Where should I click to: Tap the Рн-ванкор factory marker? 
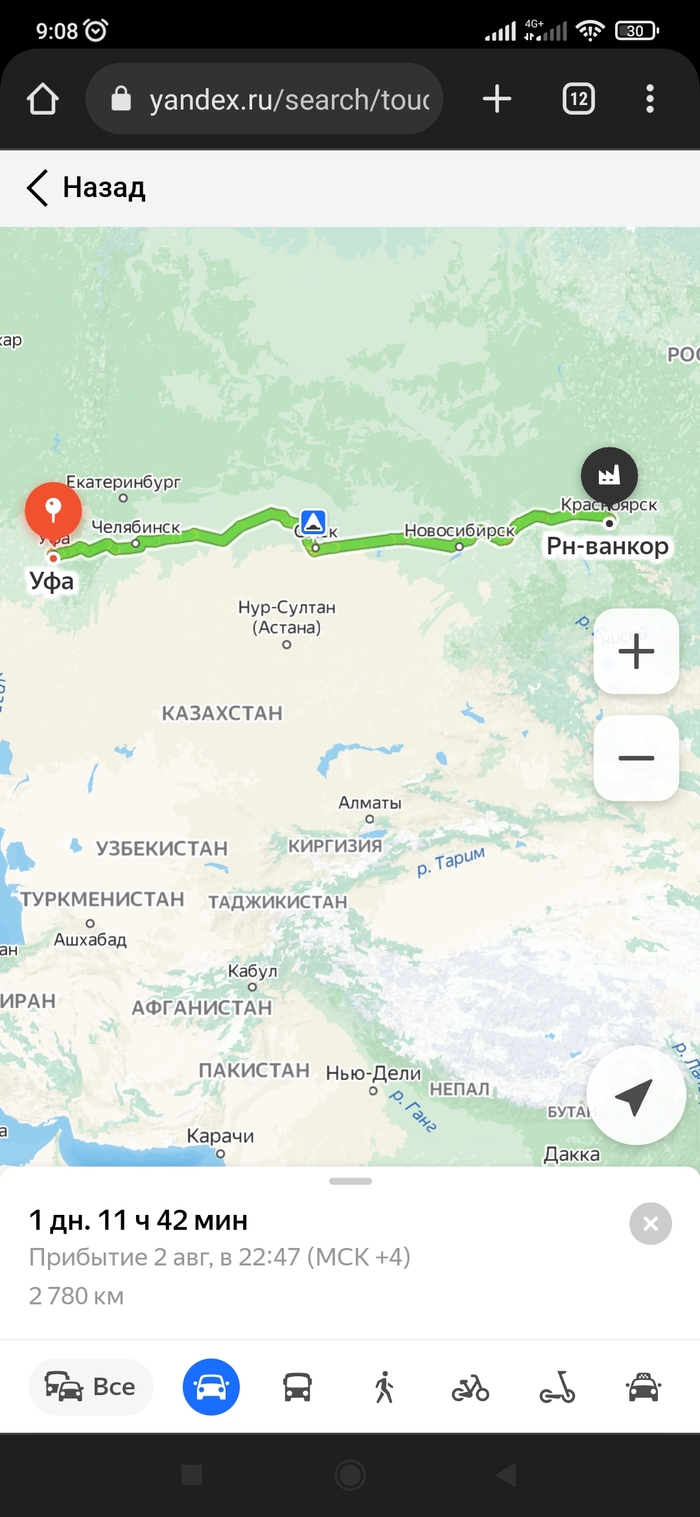609,475
